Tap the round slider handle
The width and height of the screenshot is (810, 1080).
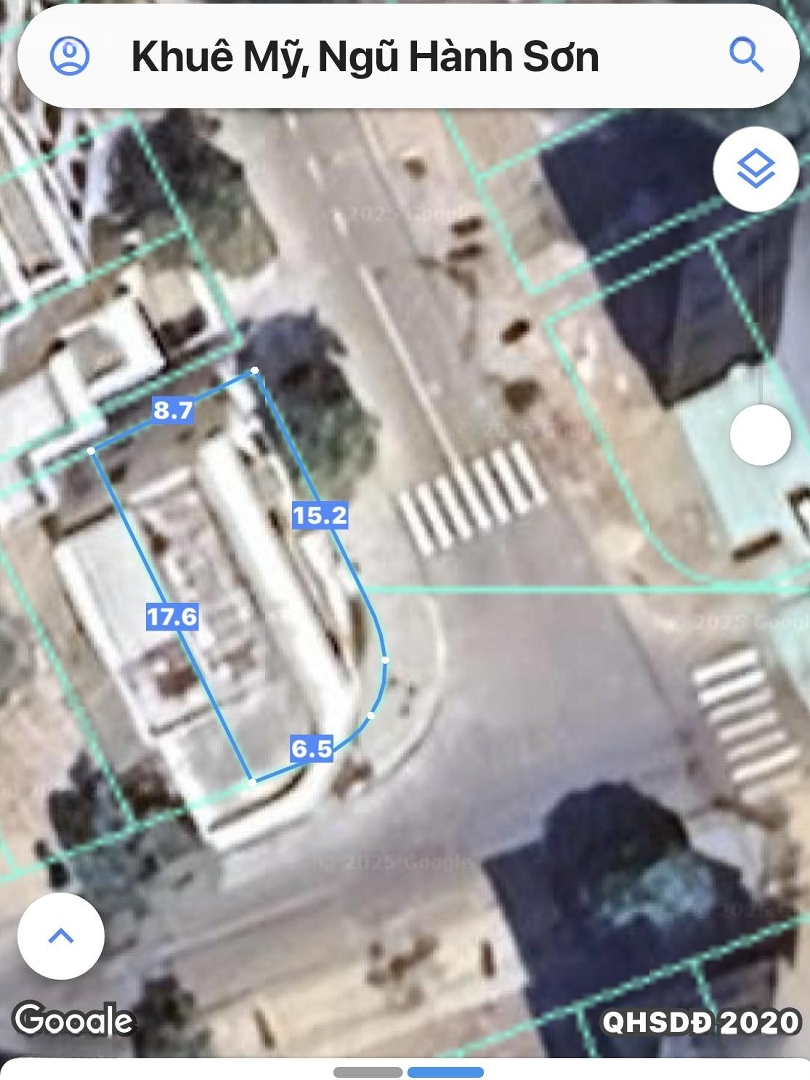tap(760, 435)
